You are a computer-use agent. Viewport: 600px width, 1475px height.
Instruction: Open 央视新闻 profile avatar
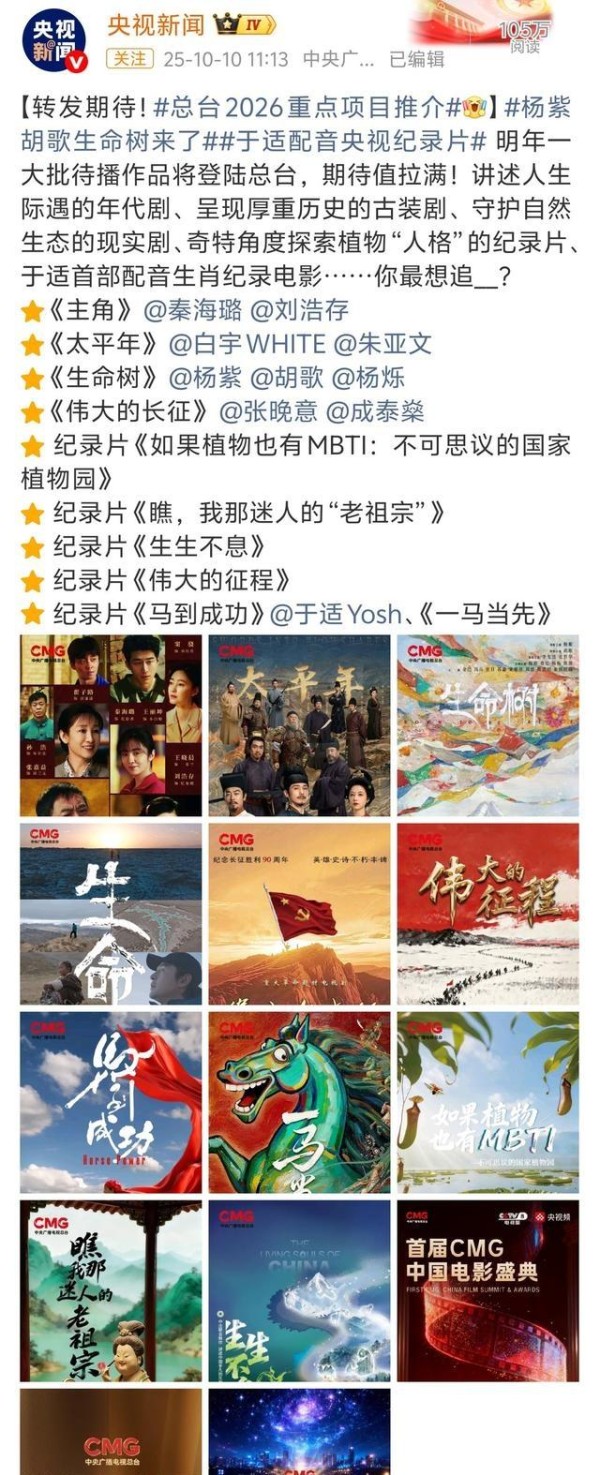[x=55, y=41]
